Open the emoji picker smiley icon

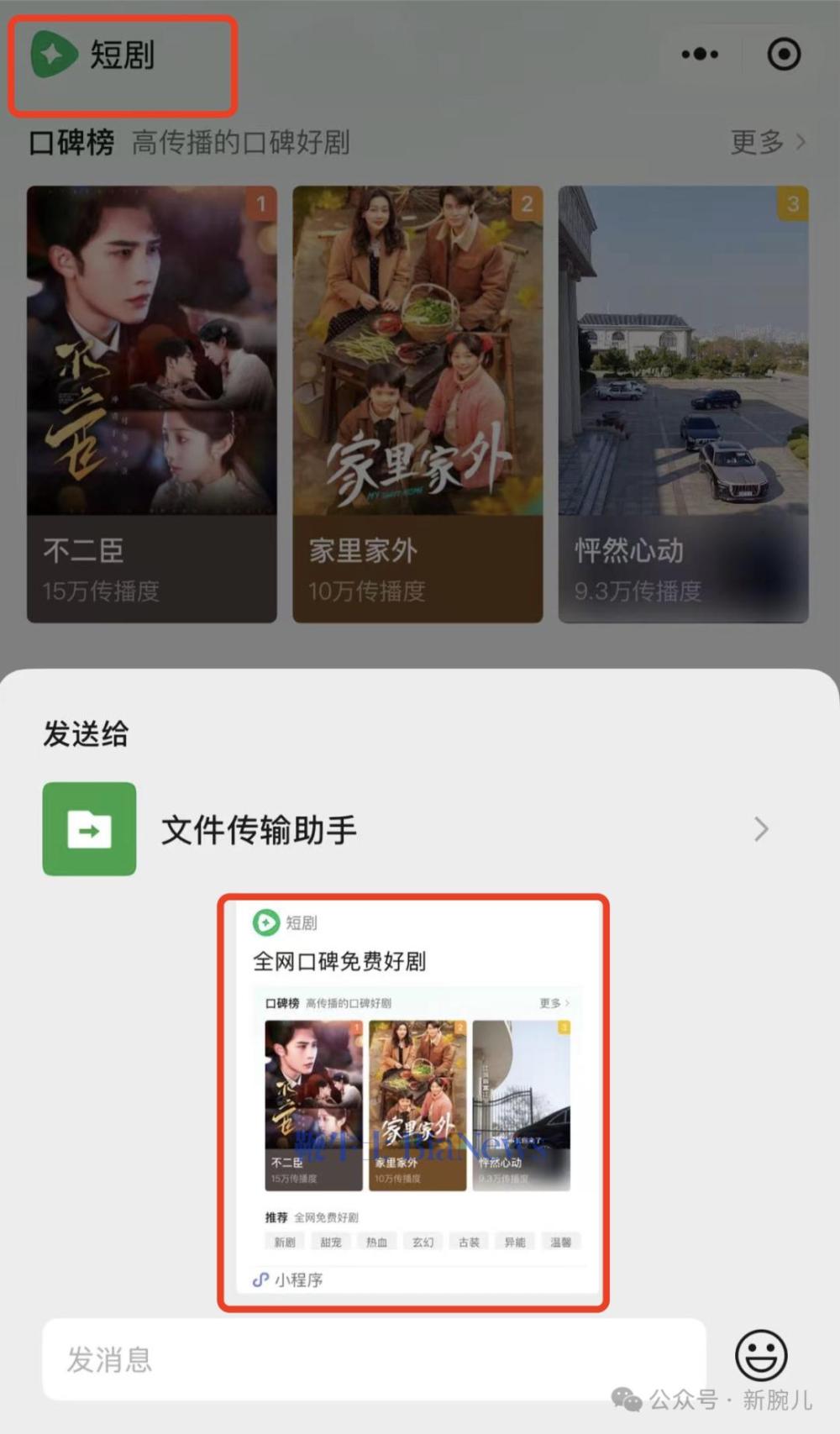click(761, 1354)
